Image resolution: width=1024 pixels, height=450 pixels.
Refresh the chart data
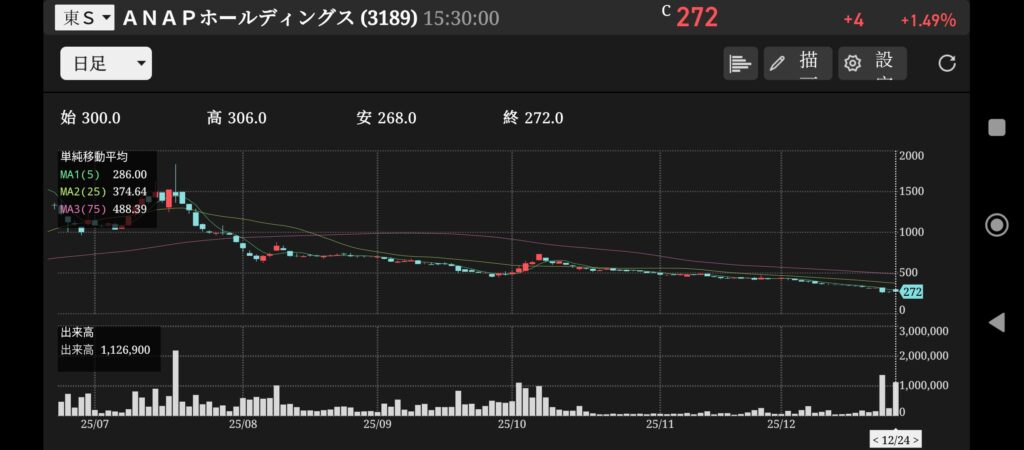coord(946,64)
